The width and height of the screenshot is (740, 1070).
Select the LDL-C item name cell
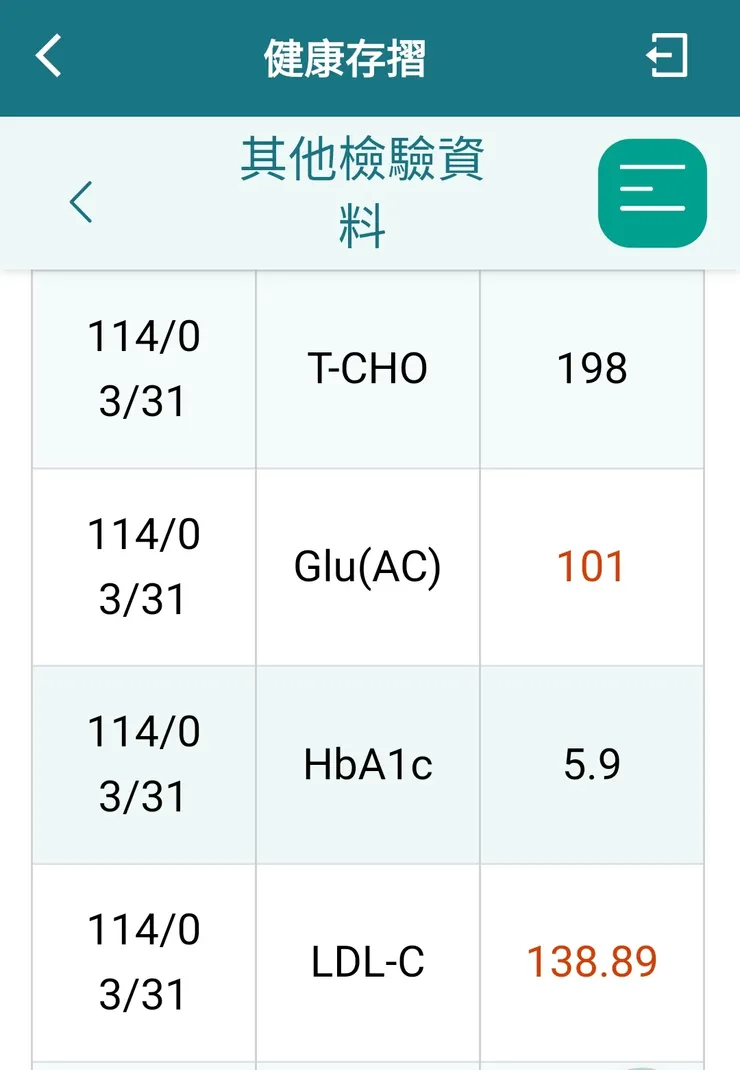point(366,962)
